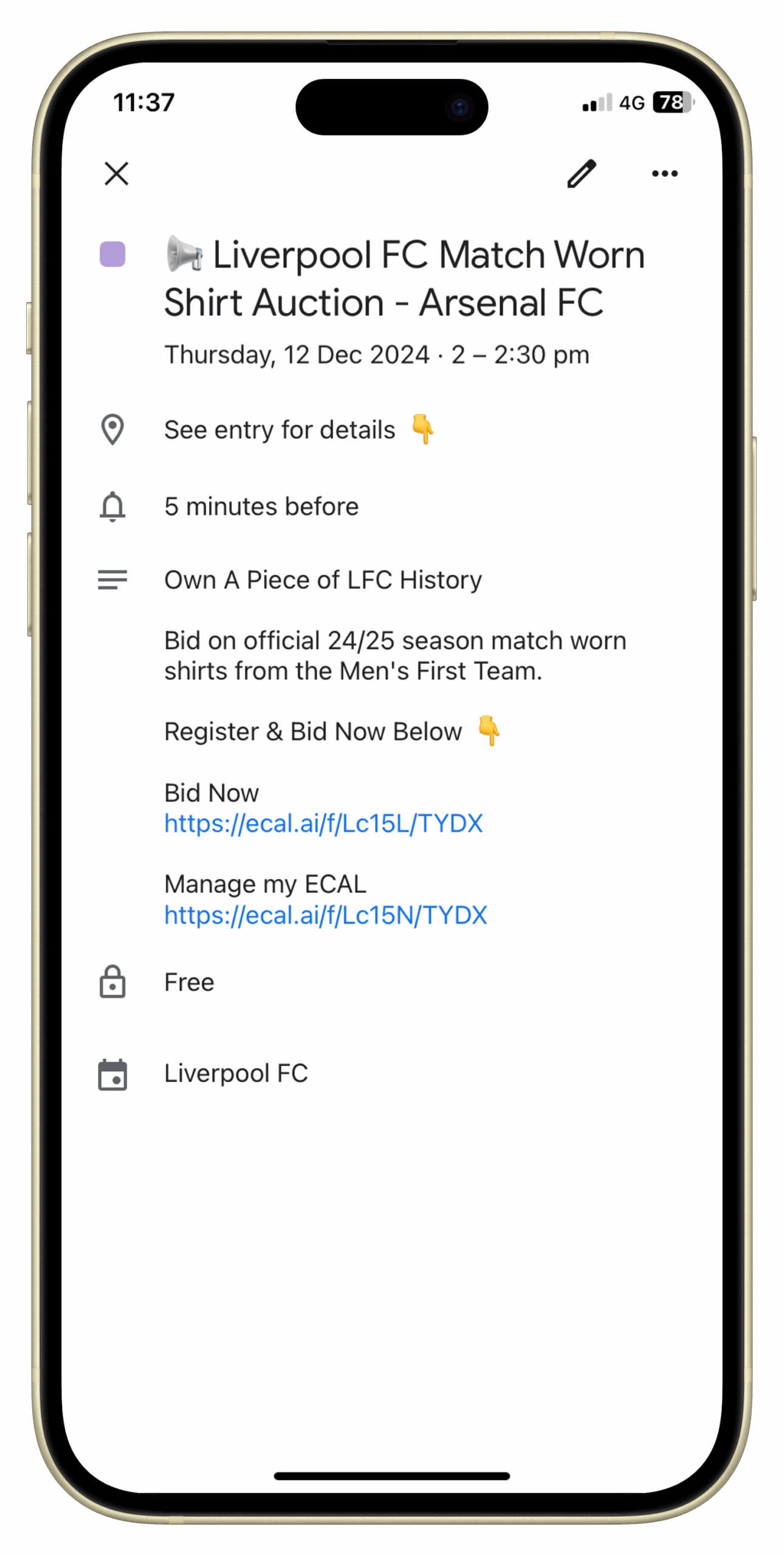Tap the See entry for details location

tap(280, 430)
